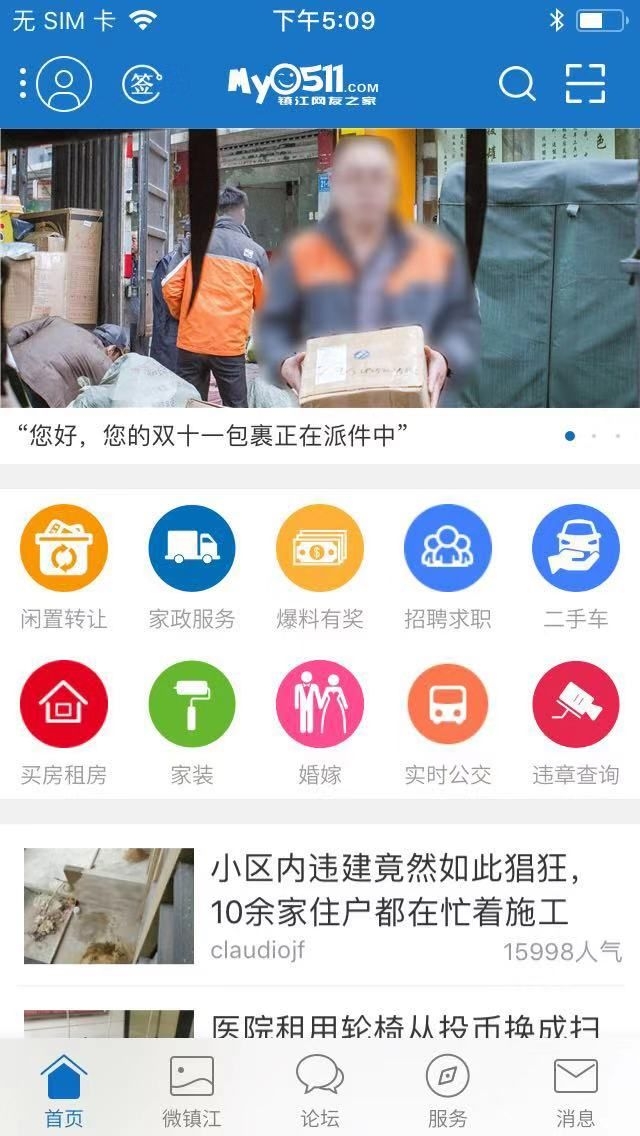Open 家政服务 section
The width and height of the screenshot is (640, 1136).
(192, 567)
